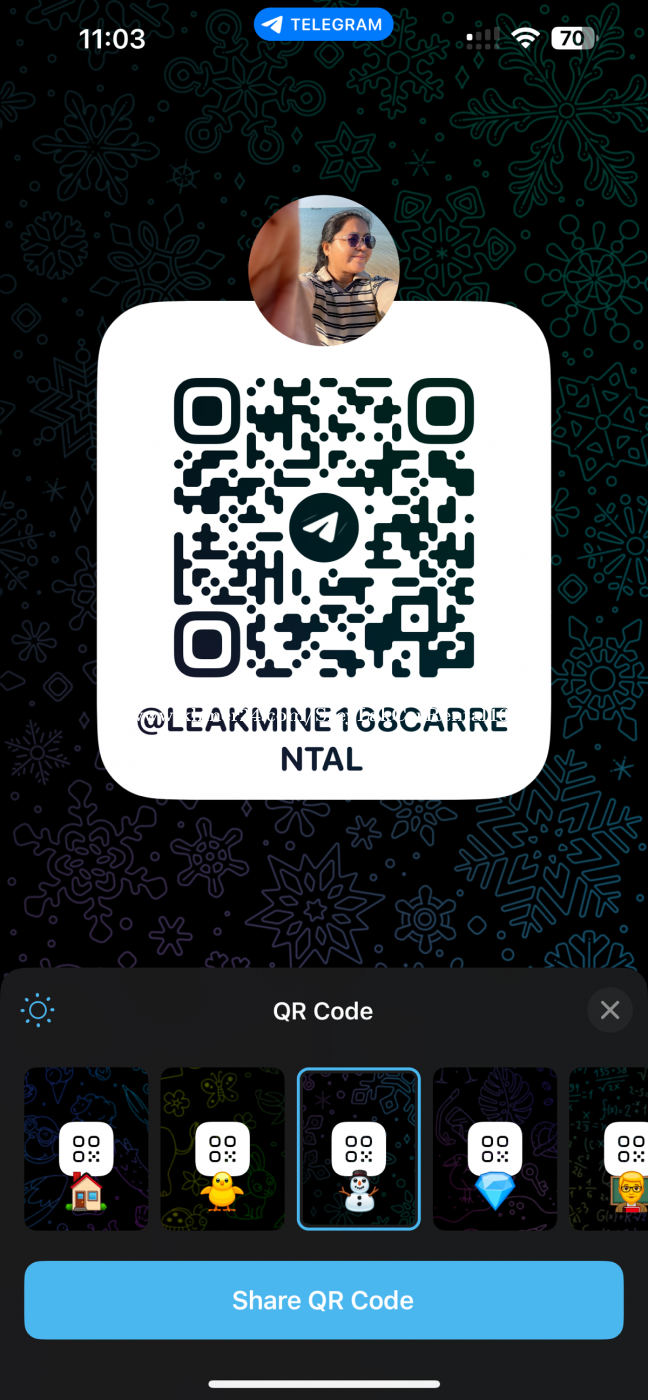Select the teacher theme

[609, 1149]
